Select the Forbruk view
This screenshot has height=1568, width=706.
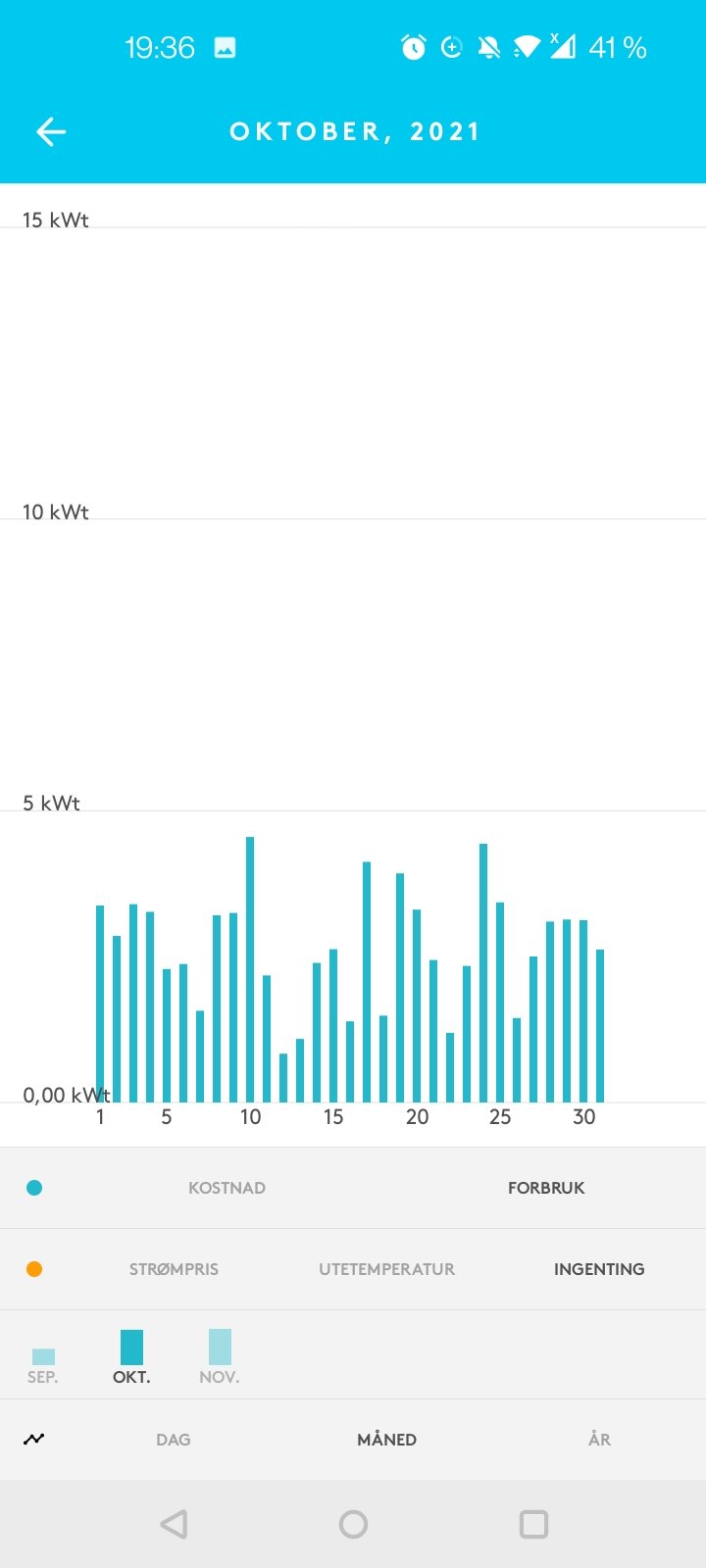(546, 1188)
